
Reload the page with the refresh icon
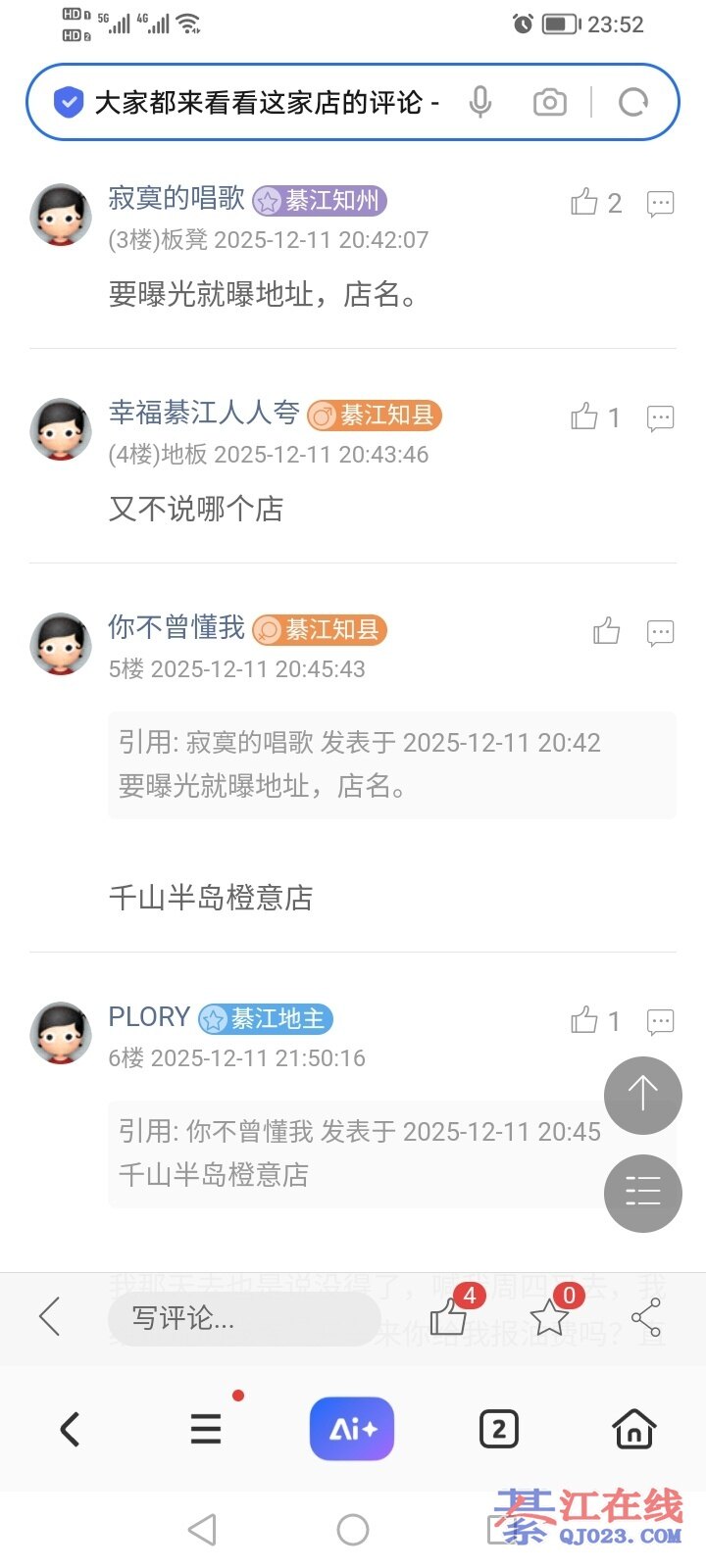[633, 102]
